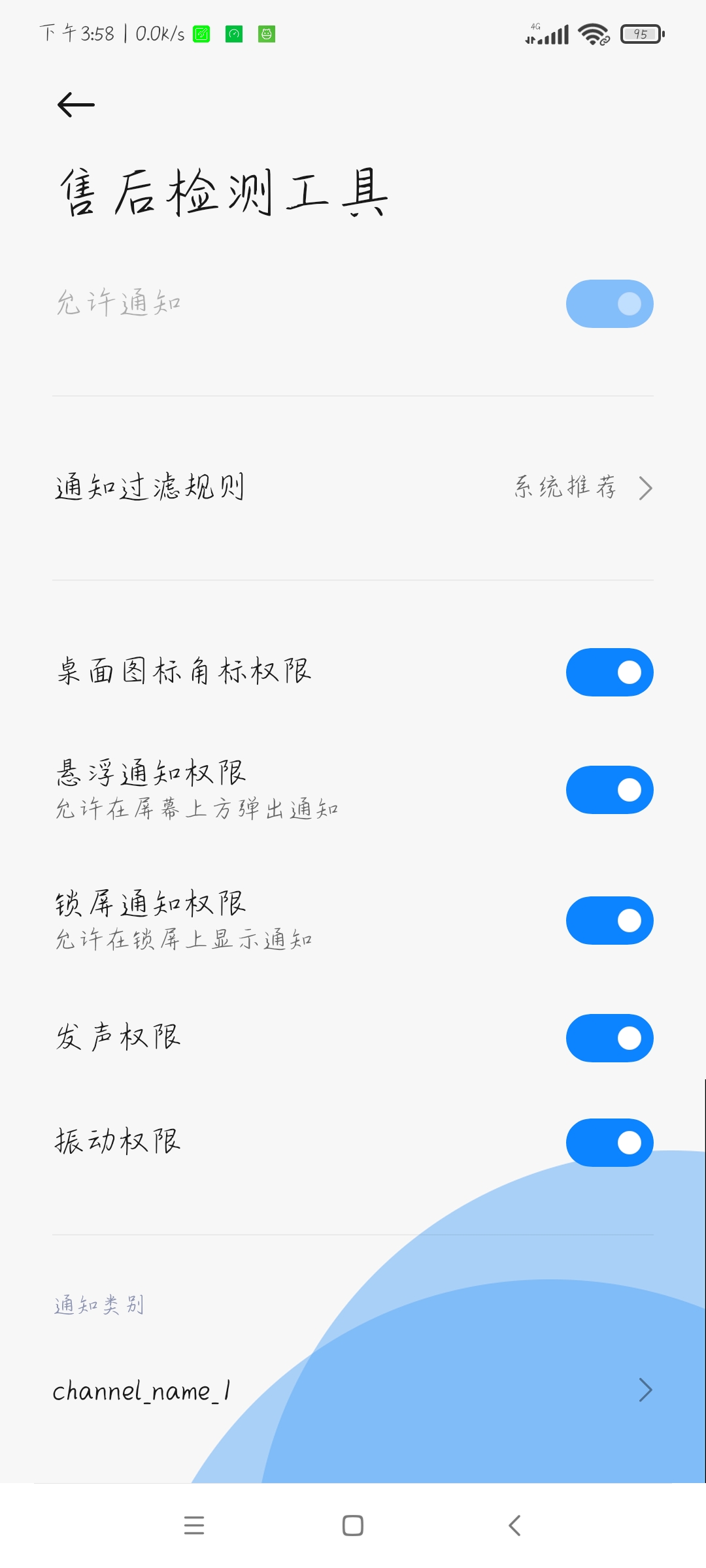The width and height of the screenshot is (706, 1568).
Task: Go back using the top-left arrow
Action: point(76,105)
